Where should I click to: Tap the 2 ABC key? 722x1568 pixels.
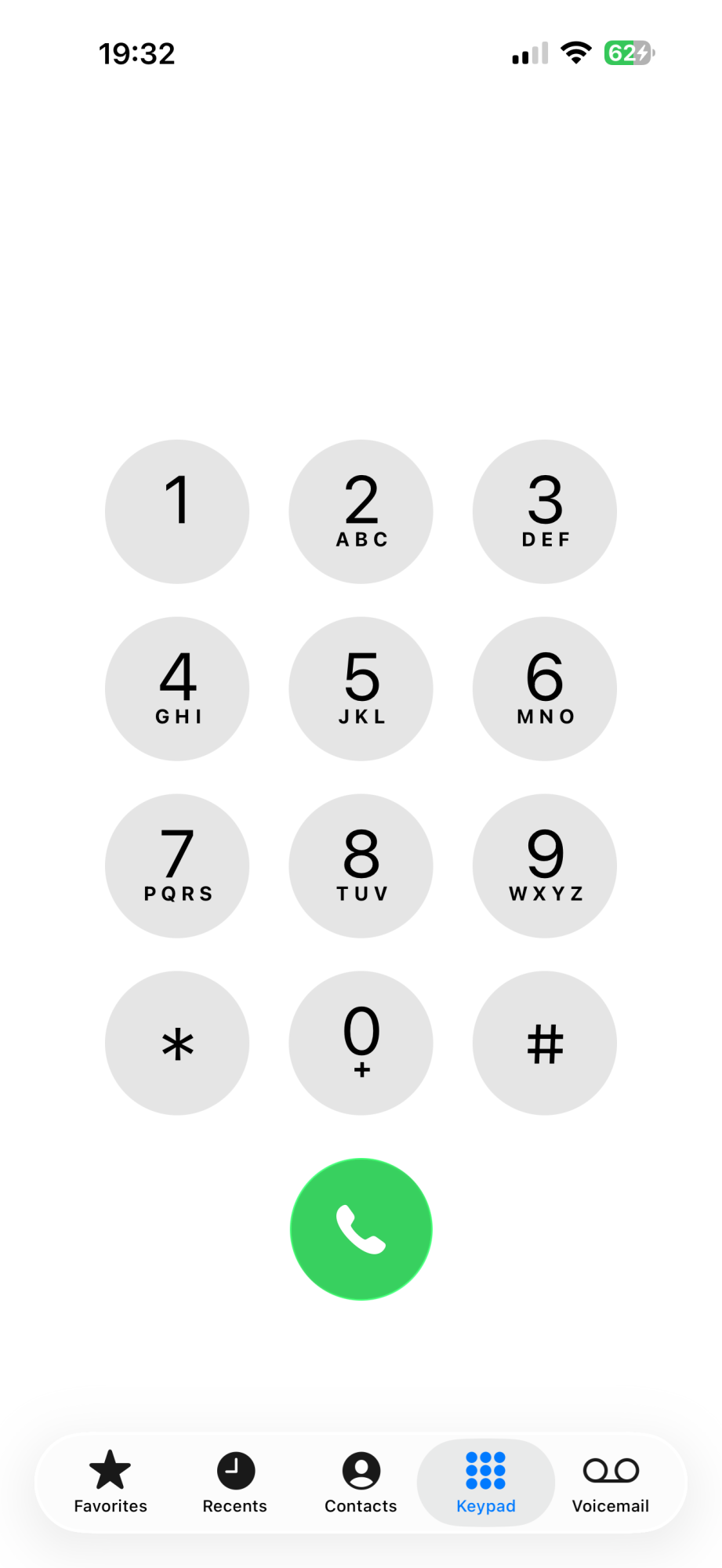tap(361, 511)
